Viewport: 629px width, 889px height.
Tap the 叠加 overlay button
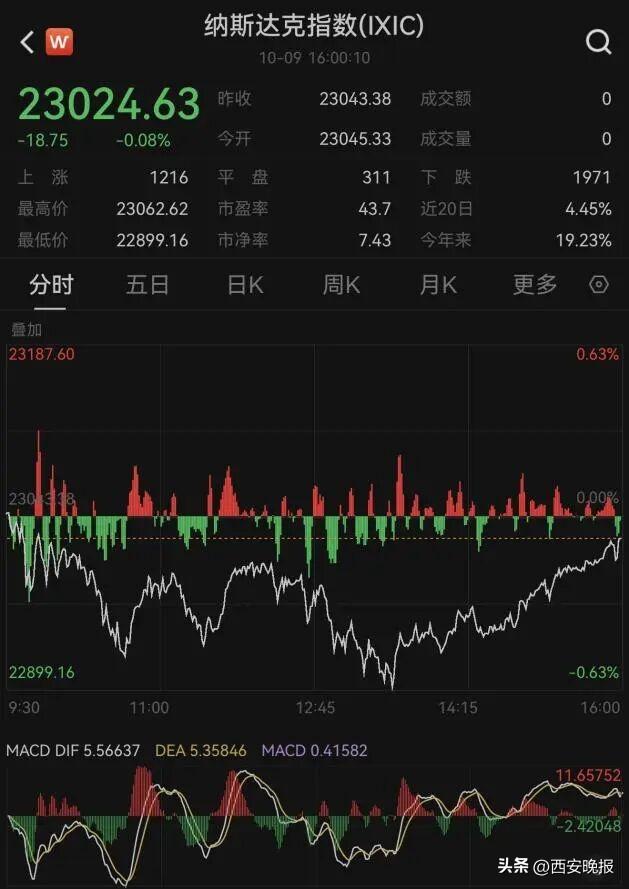point(26,329)
